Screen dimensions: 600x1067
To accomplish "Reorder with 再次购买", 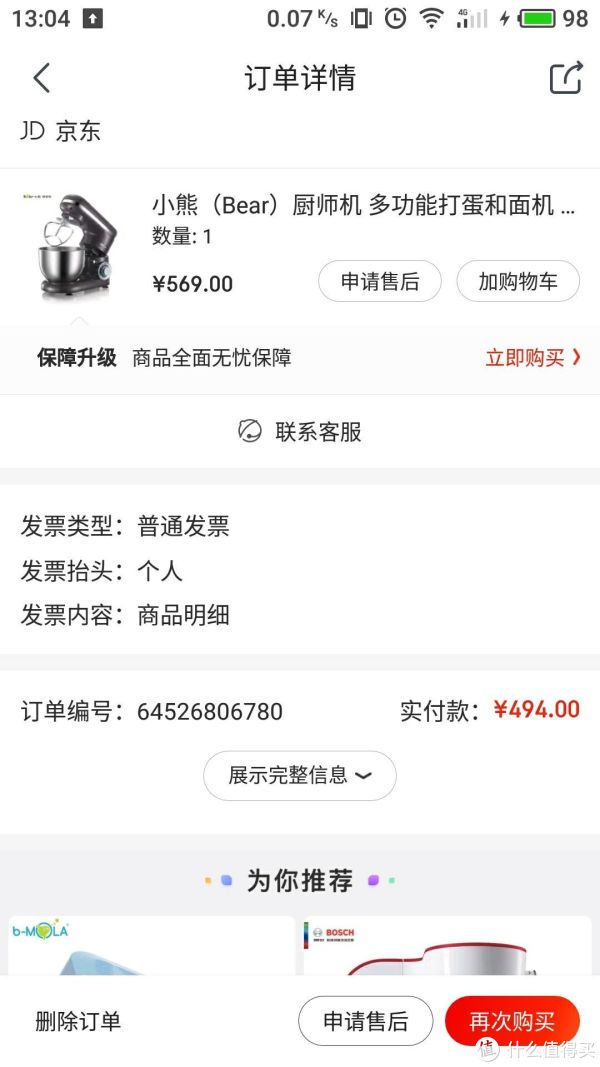I will click(512, 1021).
